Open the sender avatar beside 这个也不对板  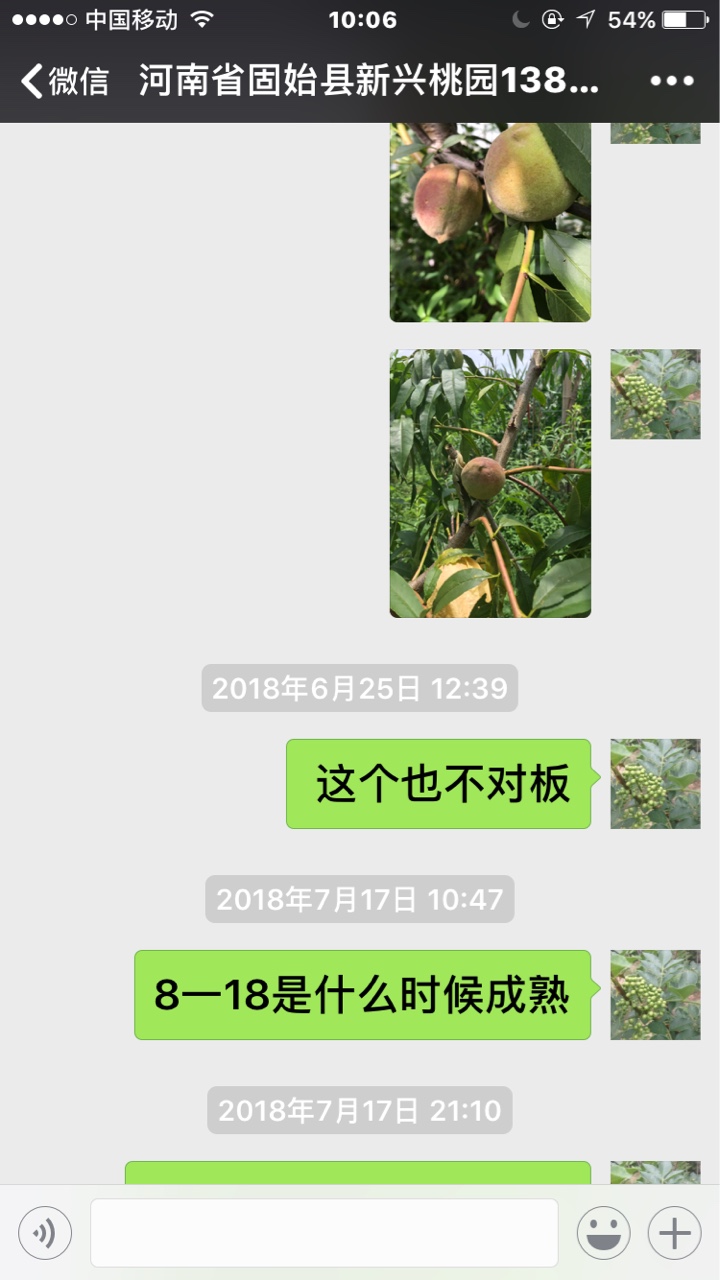click(x=656, y=784)
